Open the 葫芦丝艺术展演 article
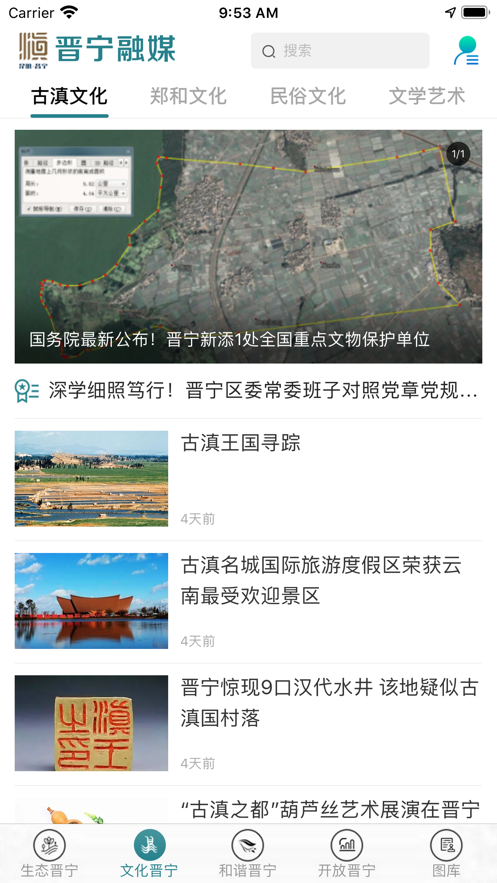 248,810
